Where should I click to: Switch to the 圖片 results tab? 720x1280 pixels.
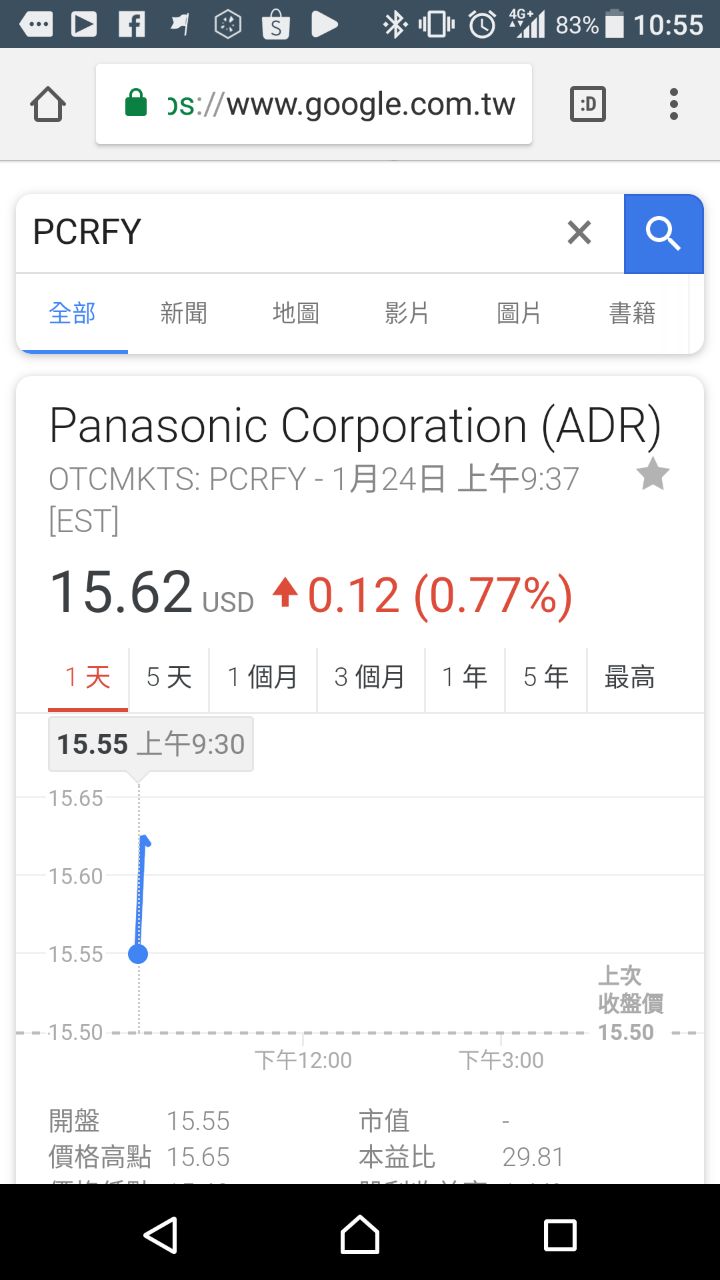(519, 314)
